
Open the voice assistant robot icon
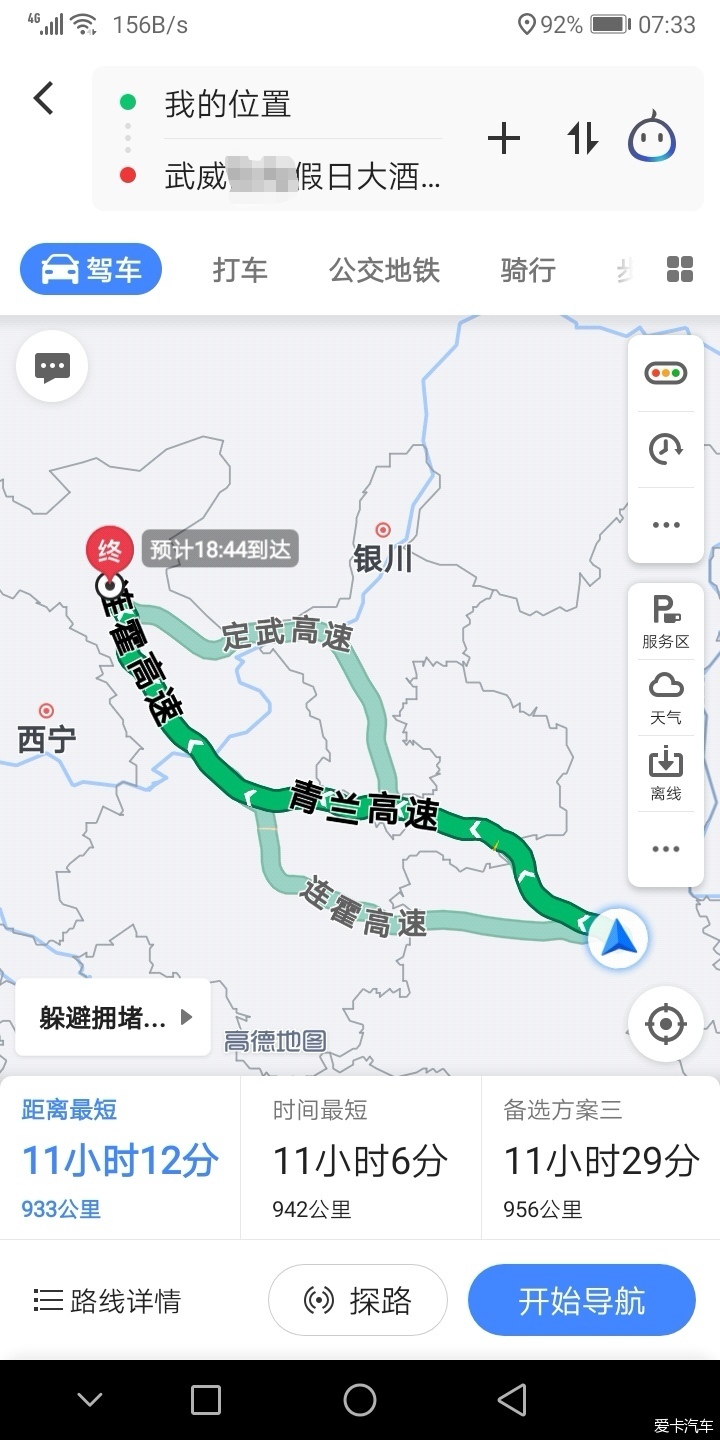[652, 139]
